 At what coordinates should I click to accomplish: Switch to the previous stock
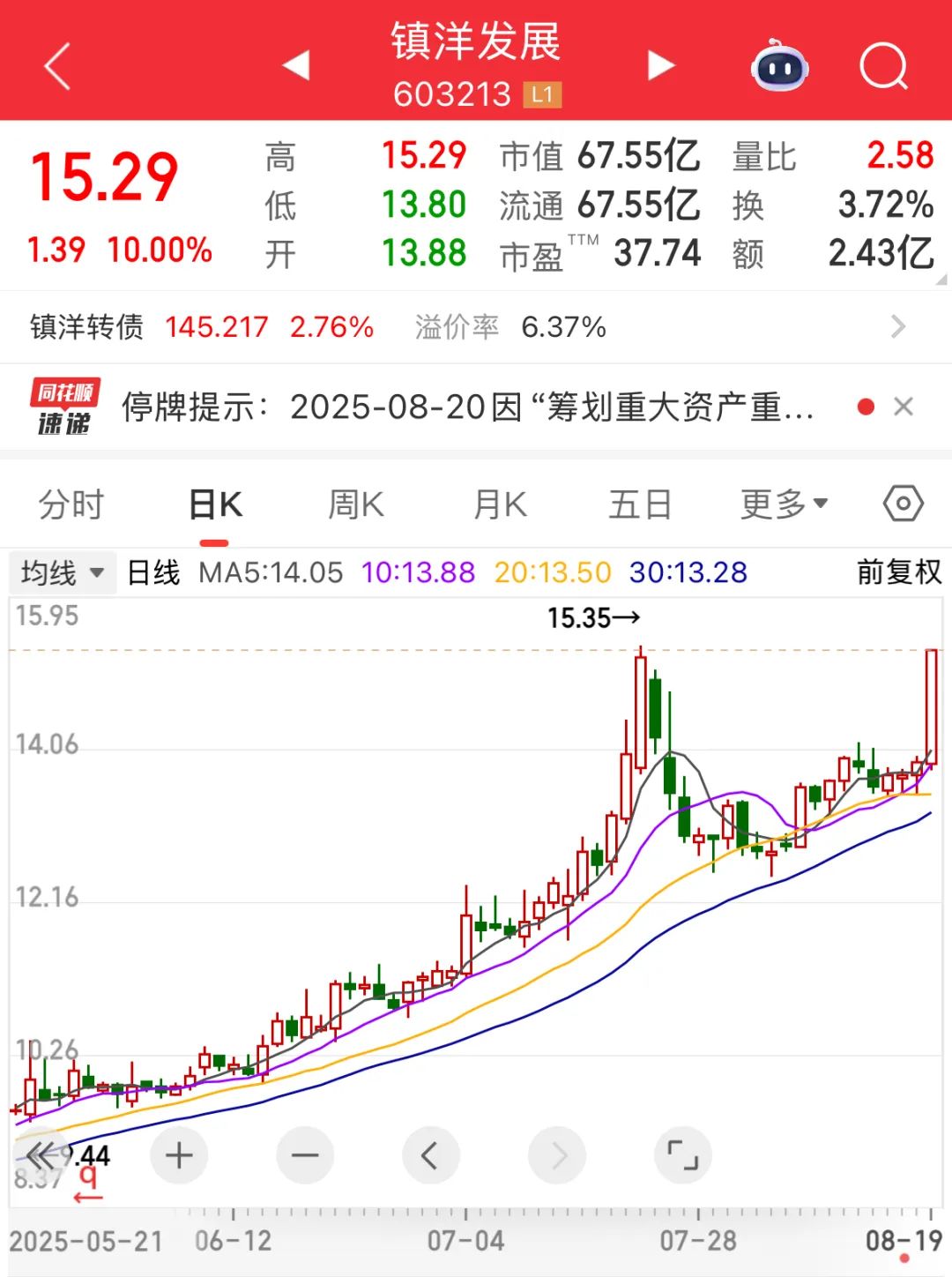click(x=296, y=65)
